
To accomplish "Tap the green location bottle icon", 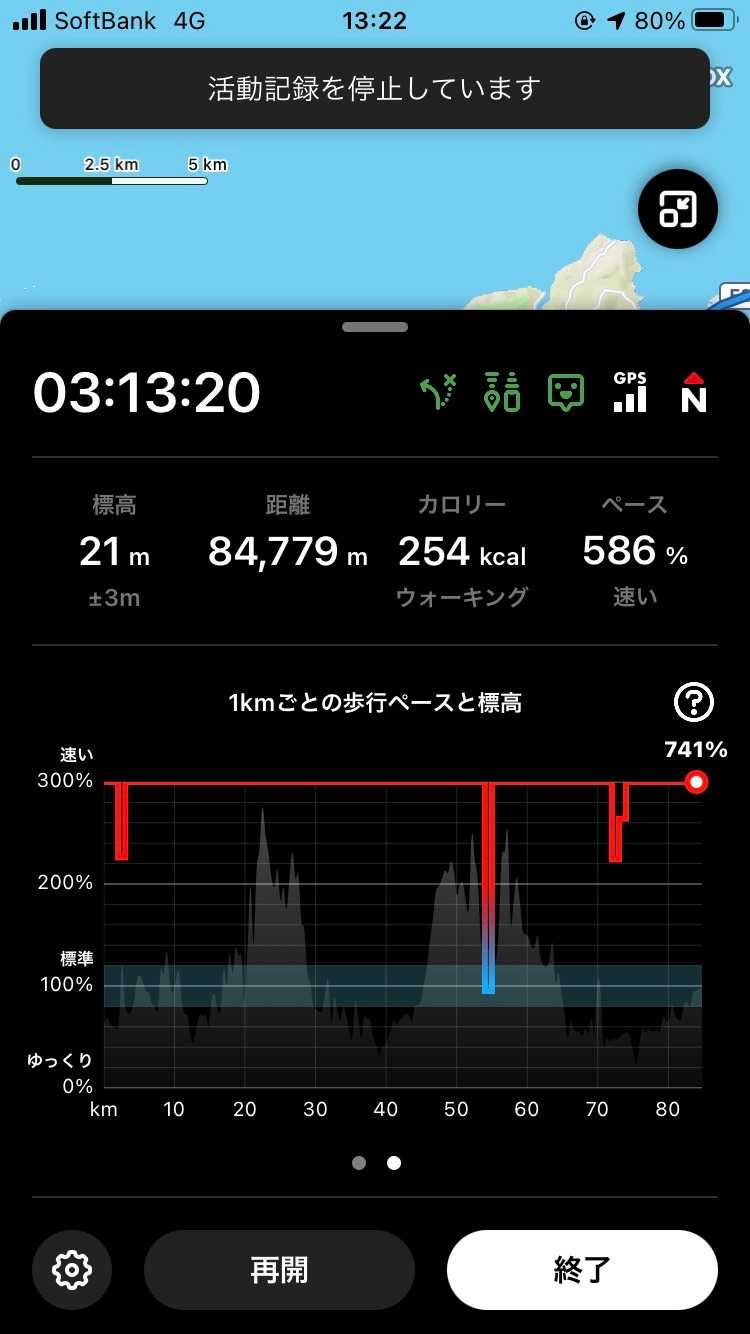I will [x=502, y=392].
